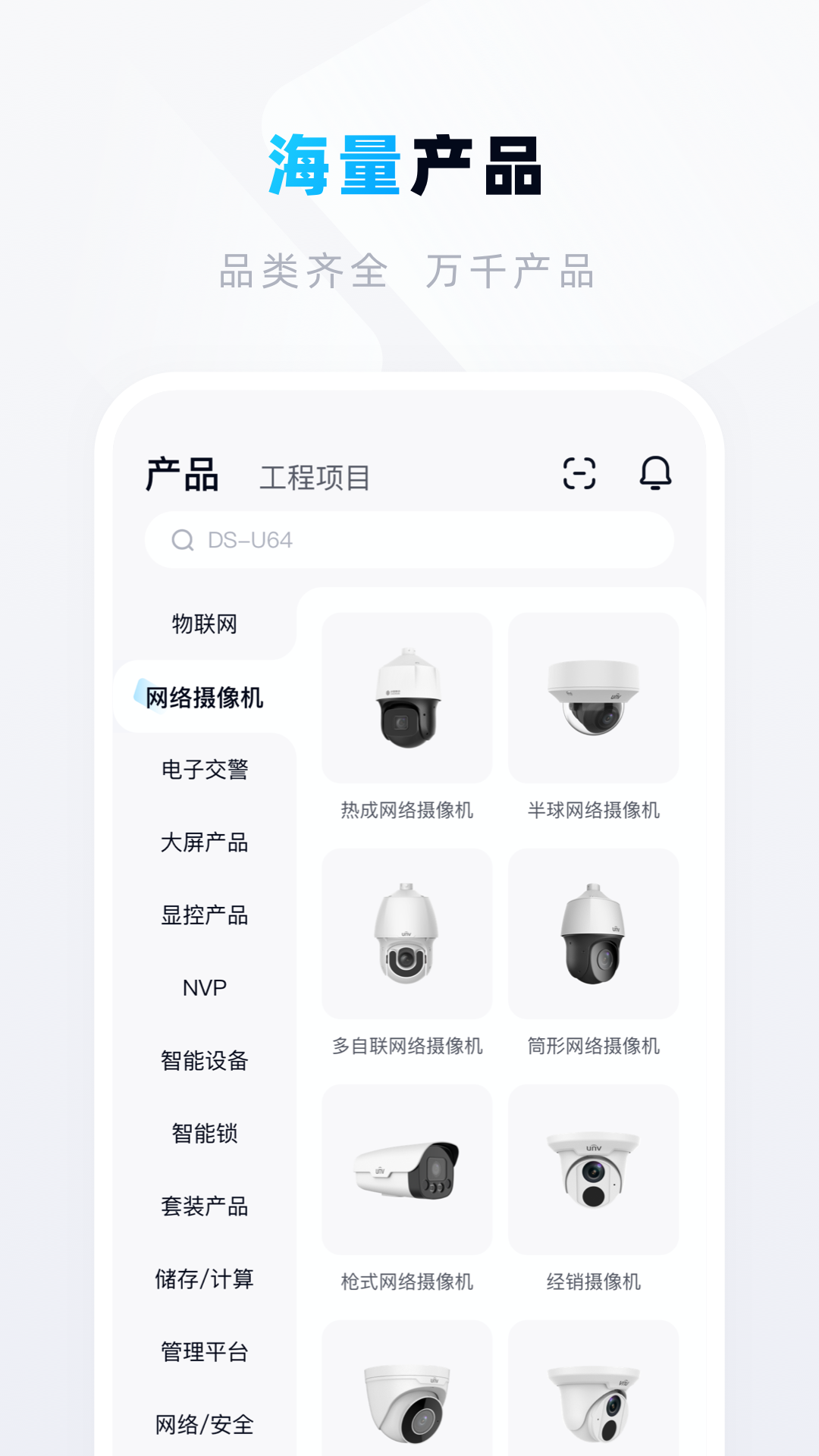Open the 筒形网络摄像机 product thumbnail

coord(594,933)
